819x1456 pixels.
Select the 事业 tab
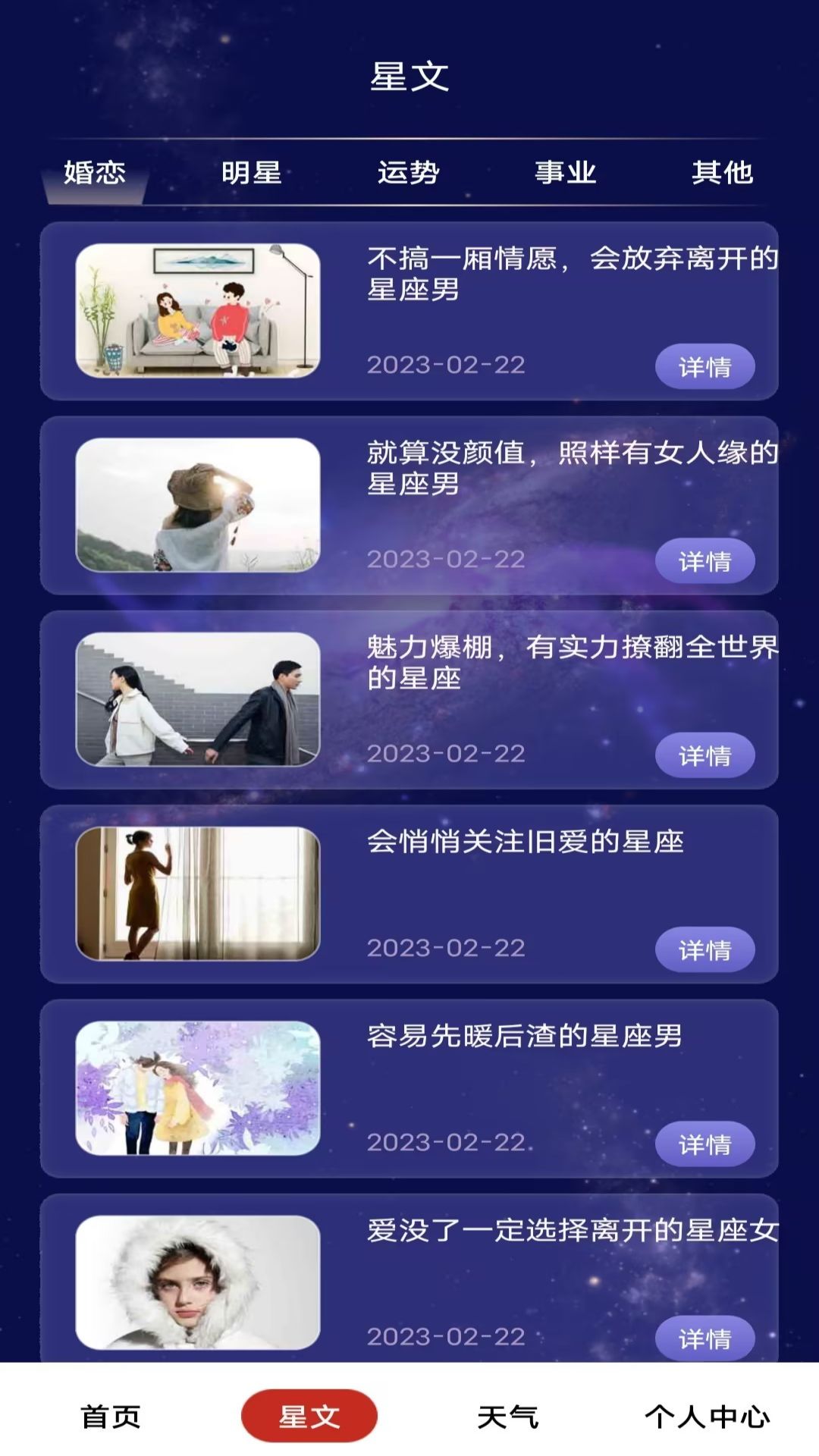tap(565, 173)
